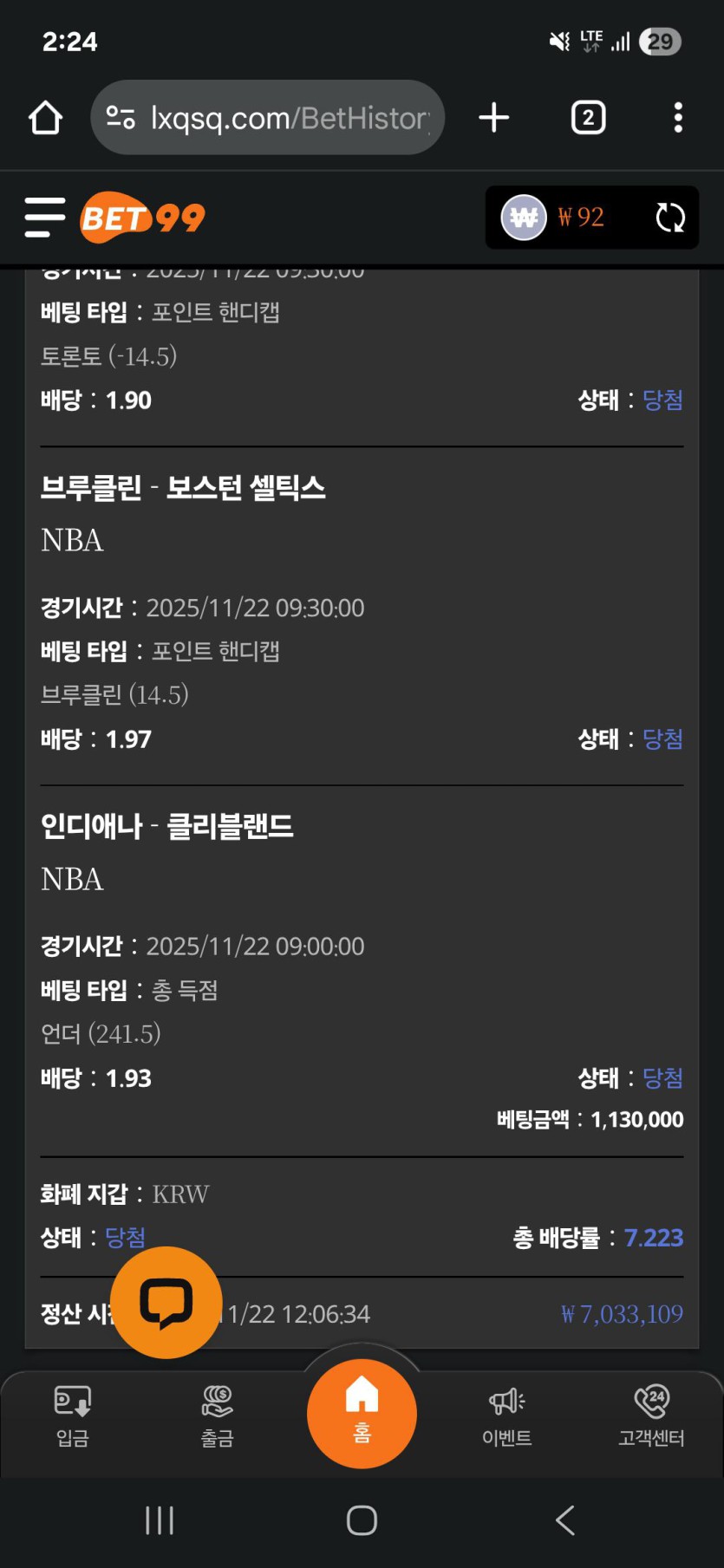Go to the 입금 deposit tab
Viewport: 724px width, 1568px height.
73,1416
